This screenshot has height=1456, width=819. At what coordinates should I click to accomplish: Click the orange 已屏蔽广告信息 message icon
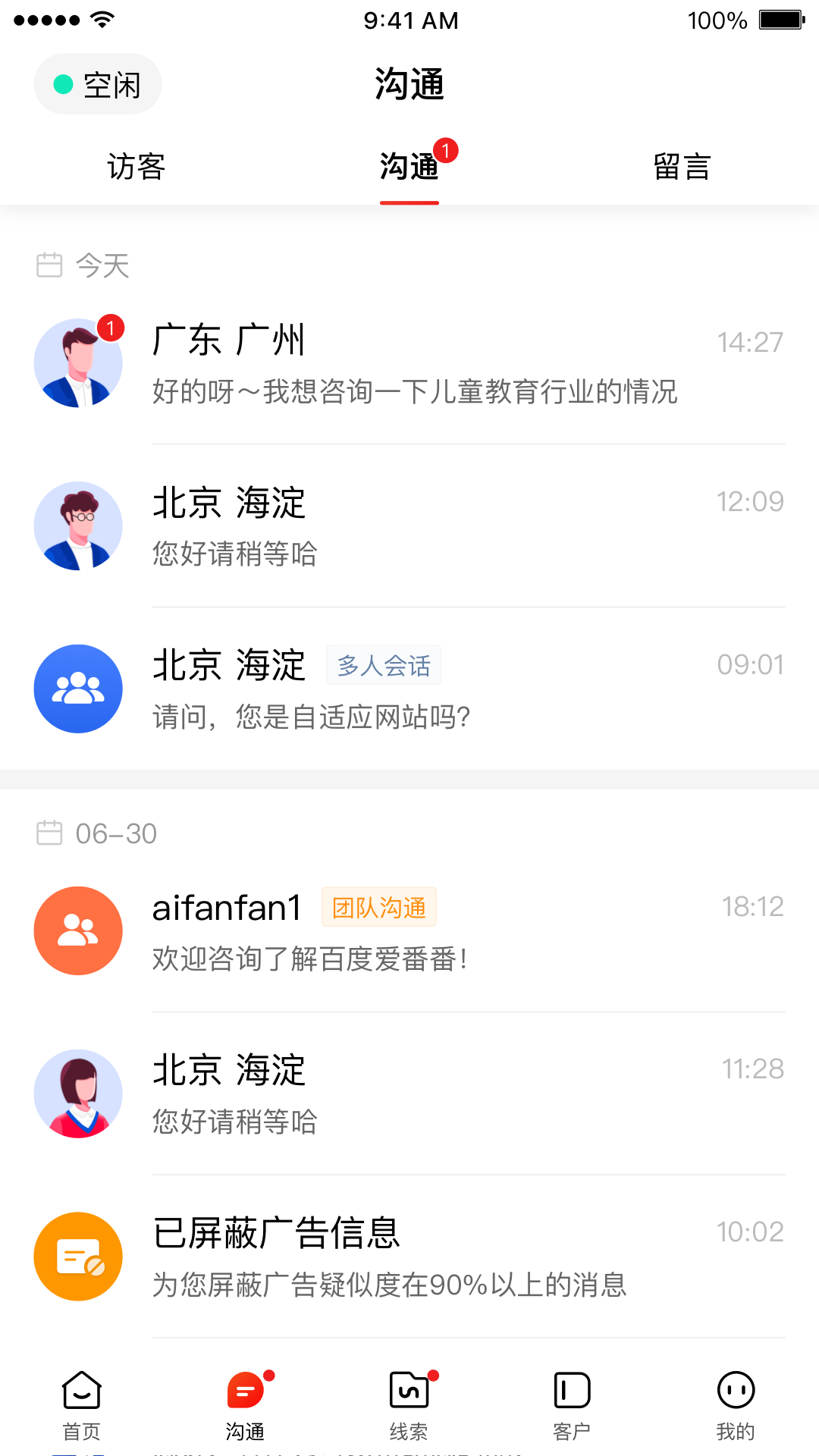[78, 1257]
